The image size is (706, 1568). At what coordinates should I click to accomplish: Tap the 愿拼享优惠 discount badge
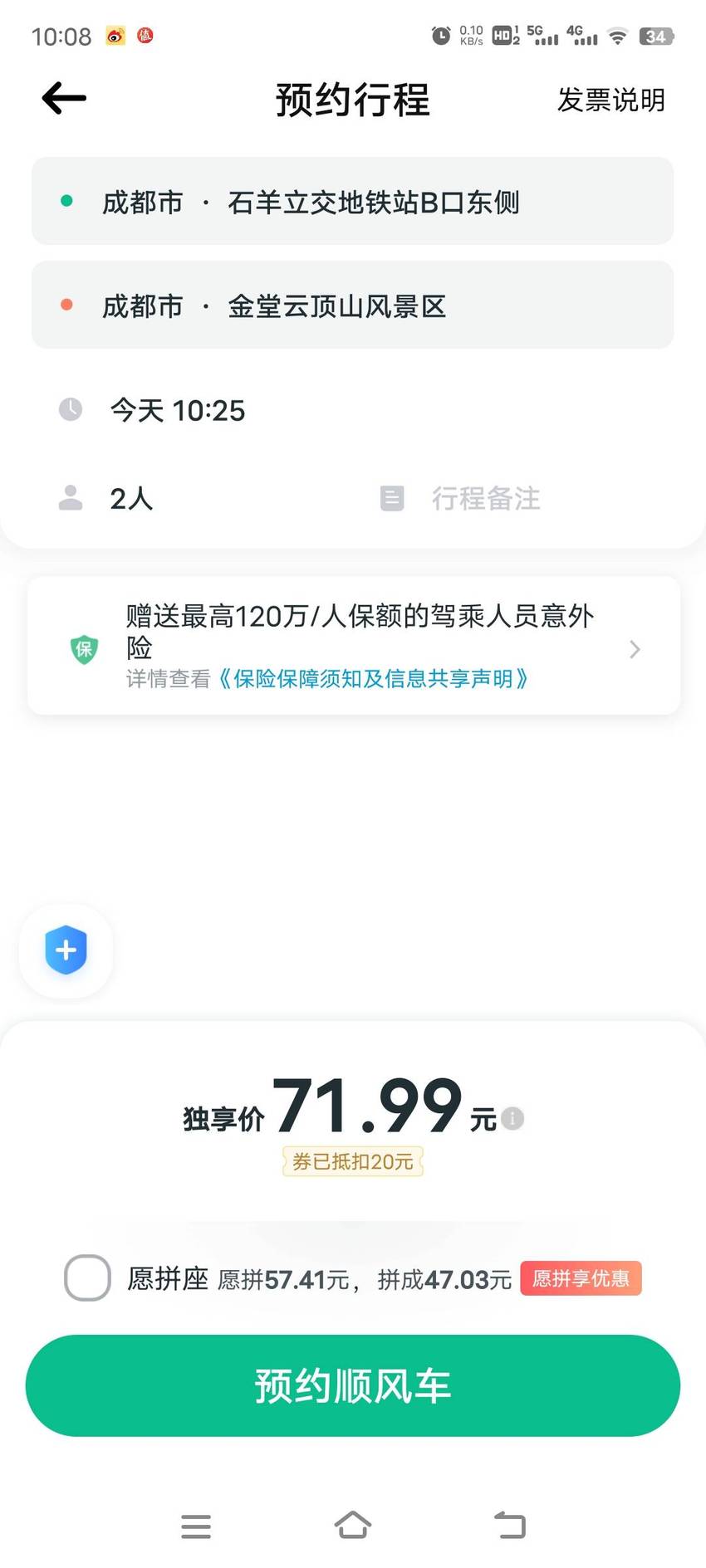(581, 1278)
